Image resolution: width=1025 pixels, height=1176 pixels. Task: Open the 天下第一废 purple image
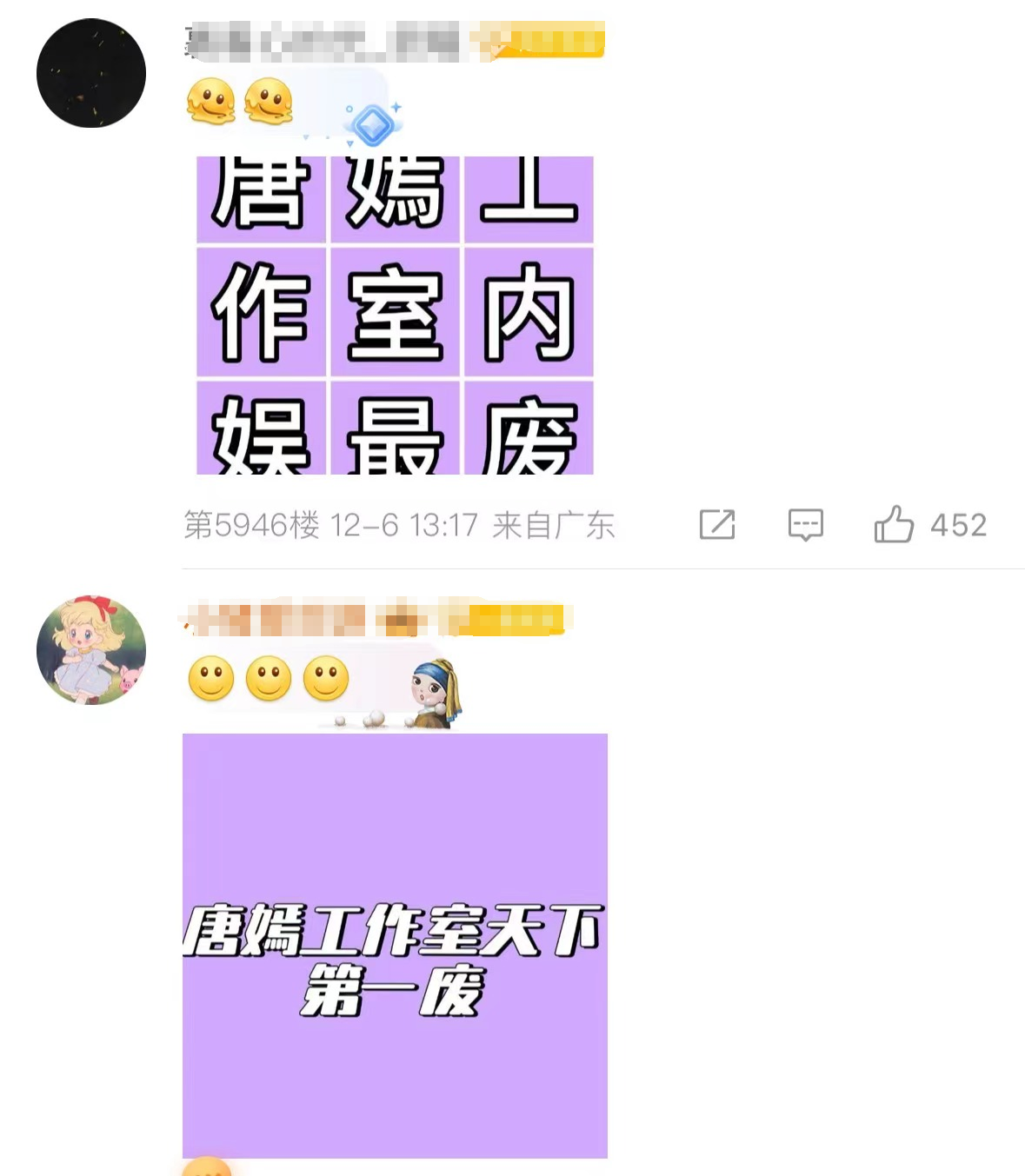tap(395, 945)
